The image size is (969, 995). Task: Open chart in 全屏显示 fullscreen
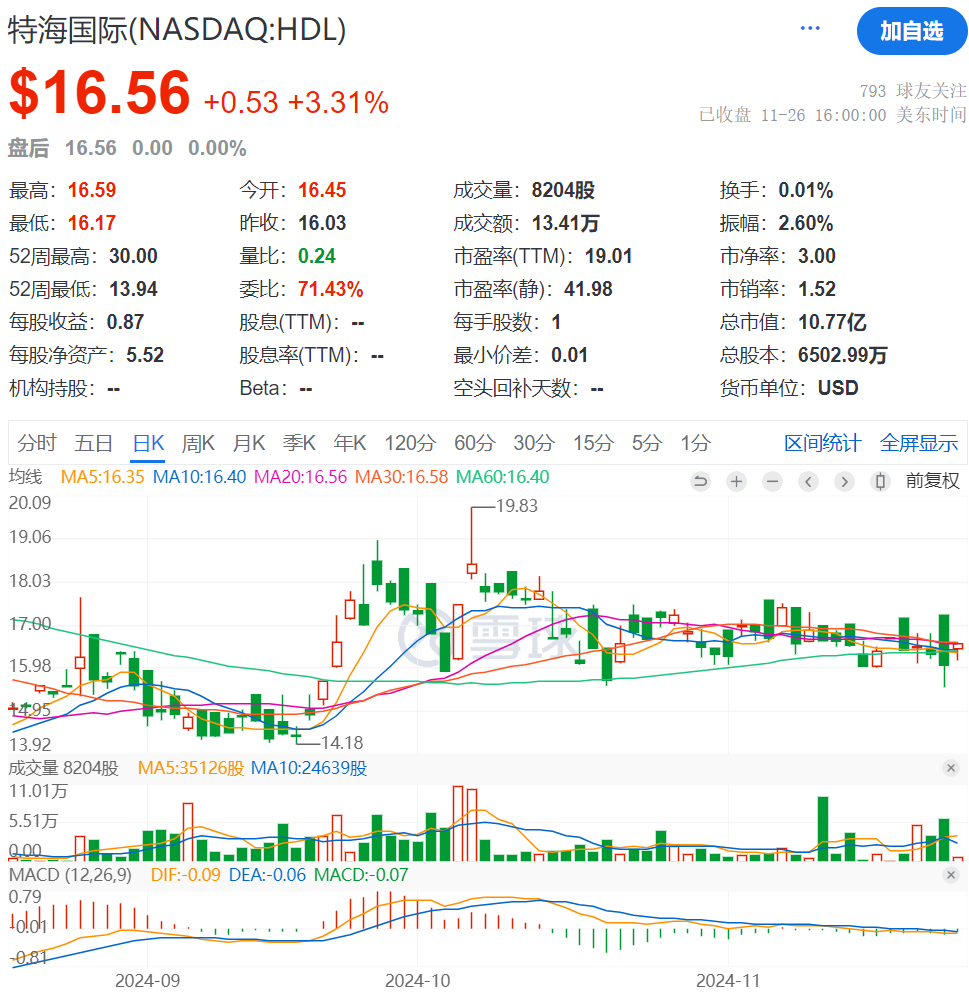[918, 443]
